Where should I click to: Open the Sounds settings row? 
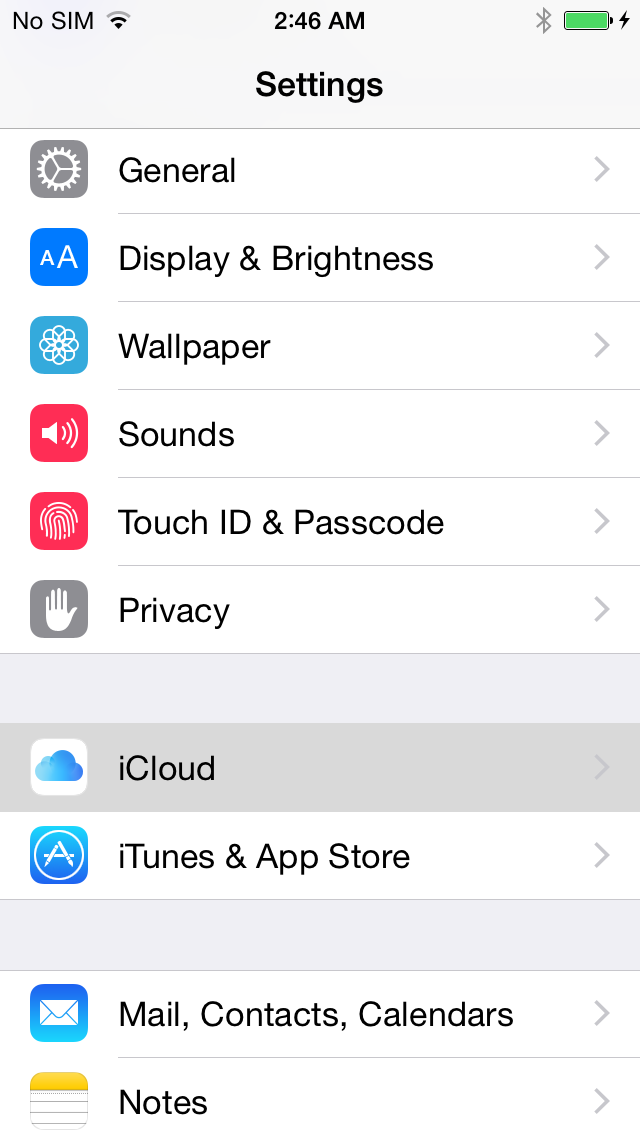320,434
